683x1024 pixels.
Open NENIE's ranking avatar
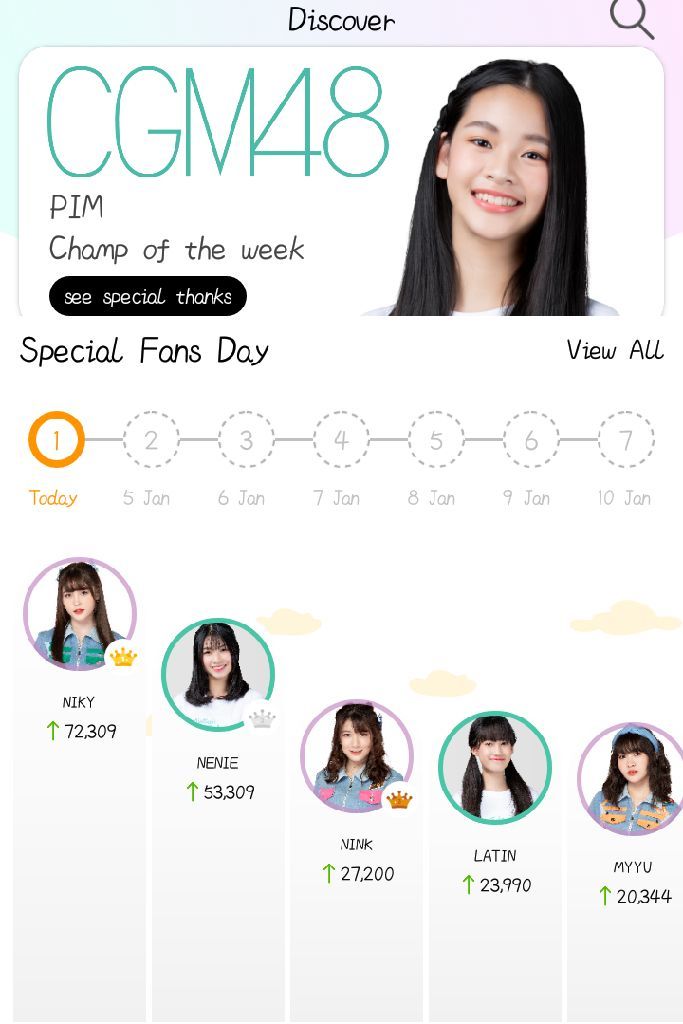tap(217, 673)
